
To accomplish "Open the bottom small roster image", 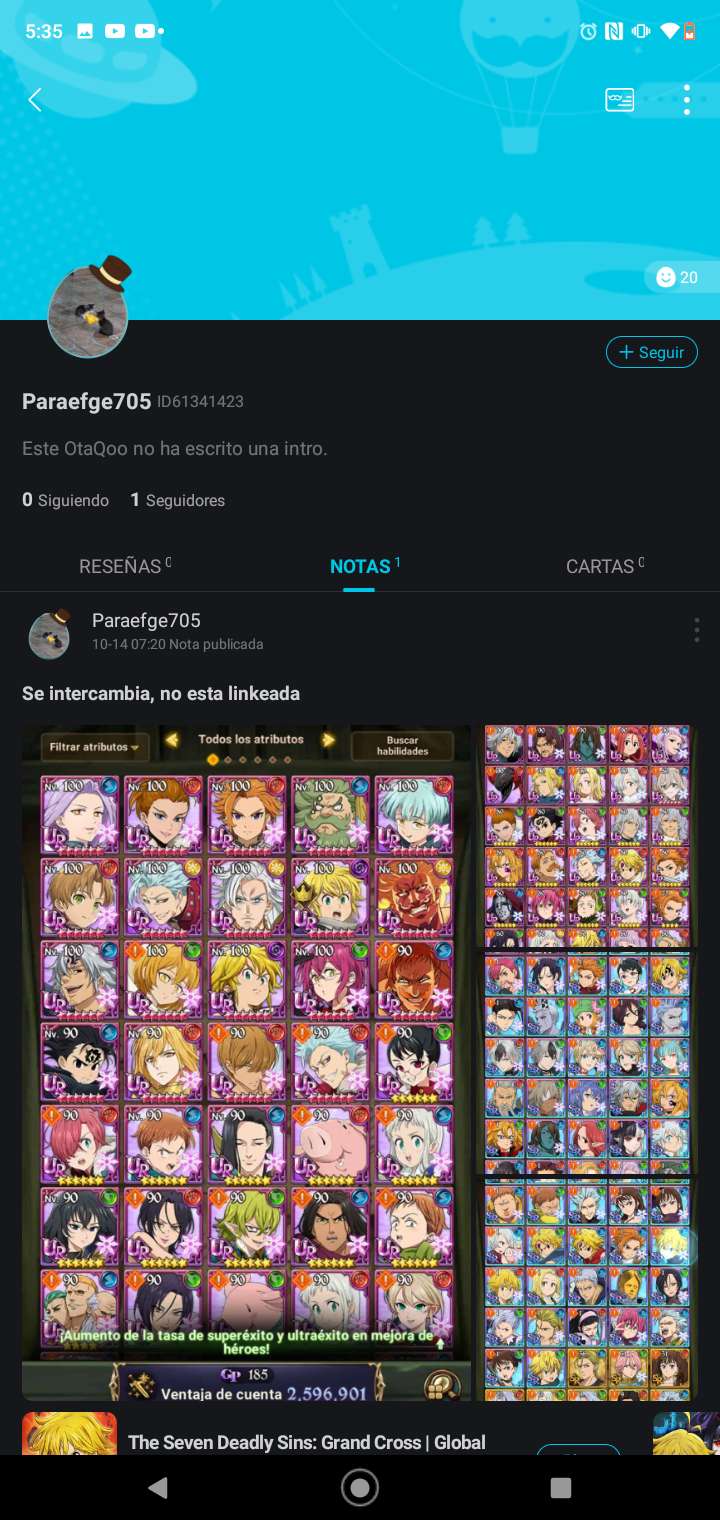I will pos(588,1290).
